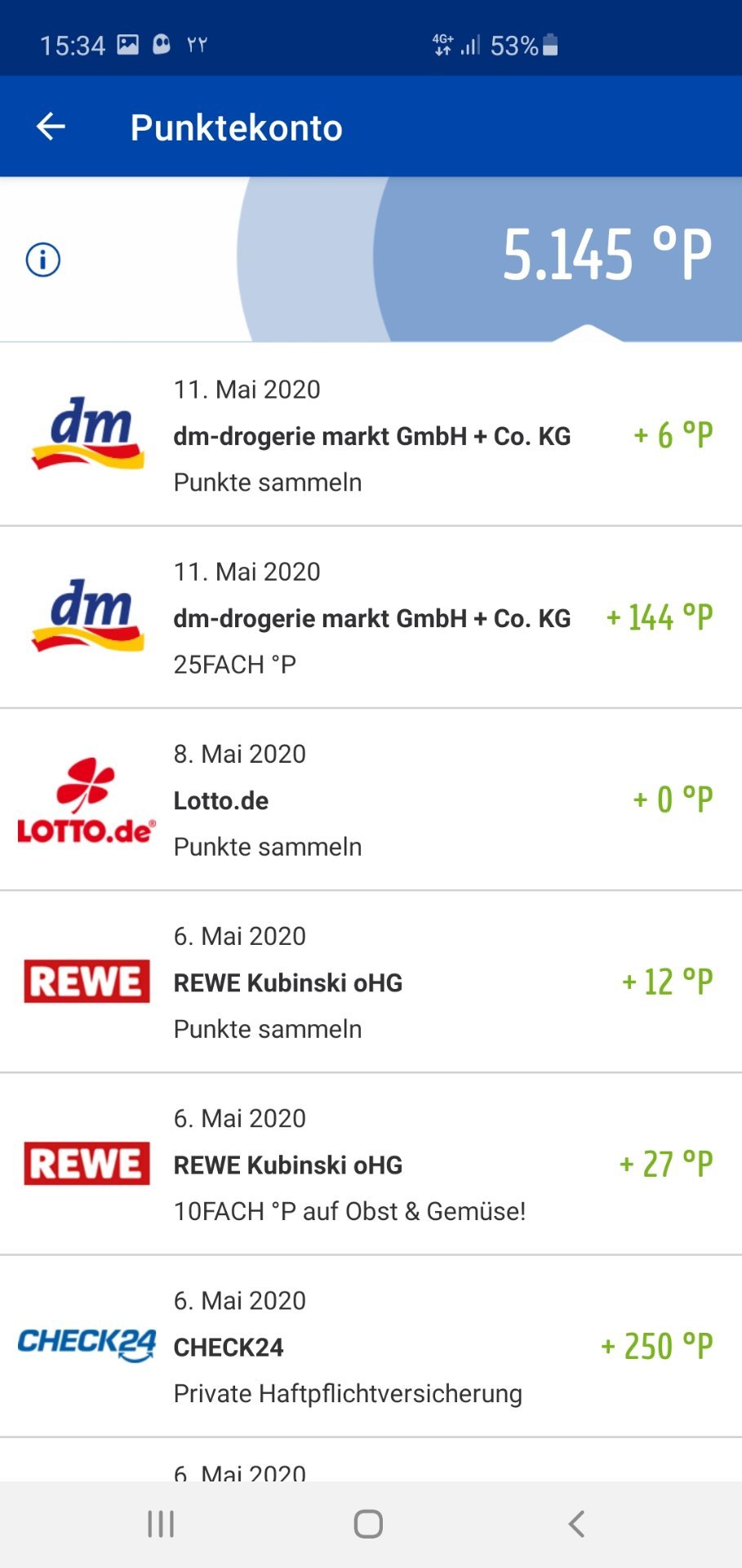Go back using the app bar arrow
This screenshot has height=1568, width=742.
[x=51, y=127]
